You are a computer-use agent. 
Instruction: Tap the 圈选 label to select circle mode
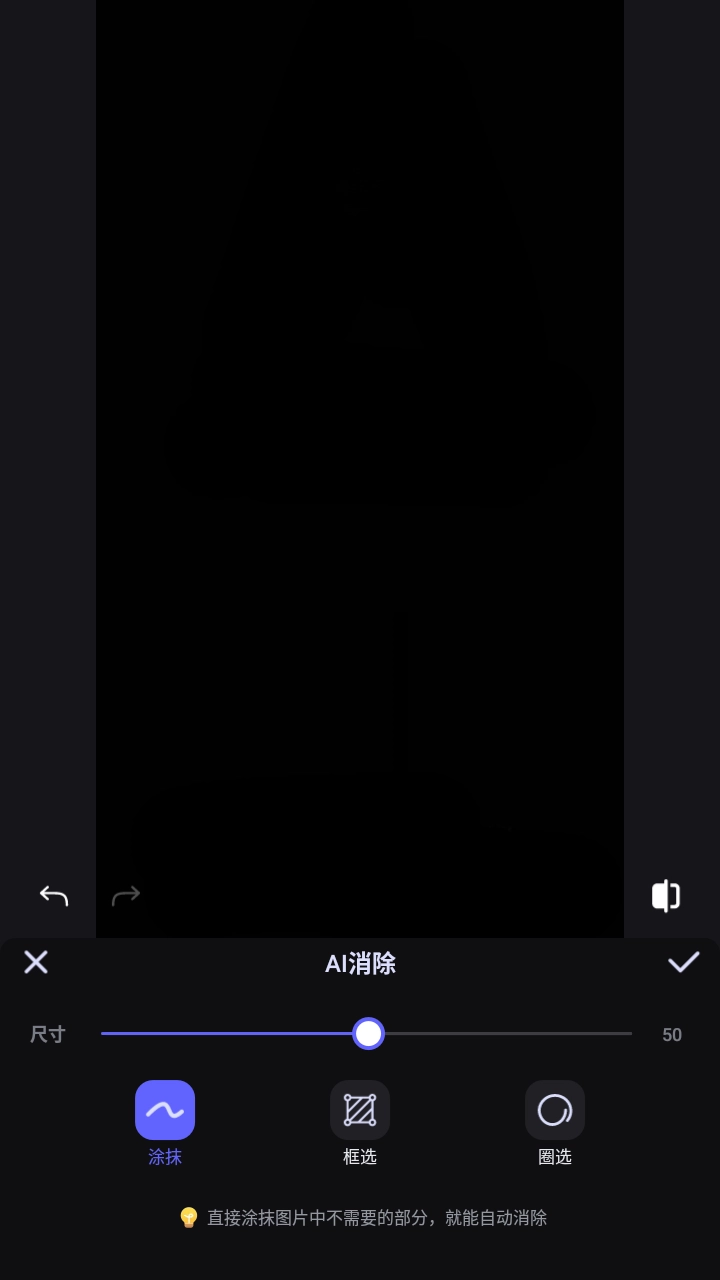tap(554, 1157)
